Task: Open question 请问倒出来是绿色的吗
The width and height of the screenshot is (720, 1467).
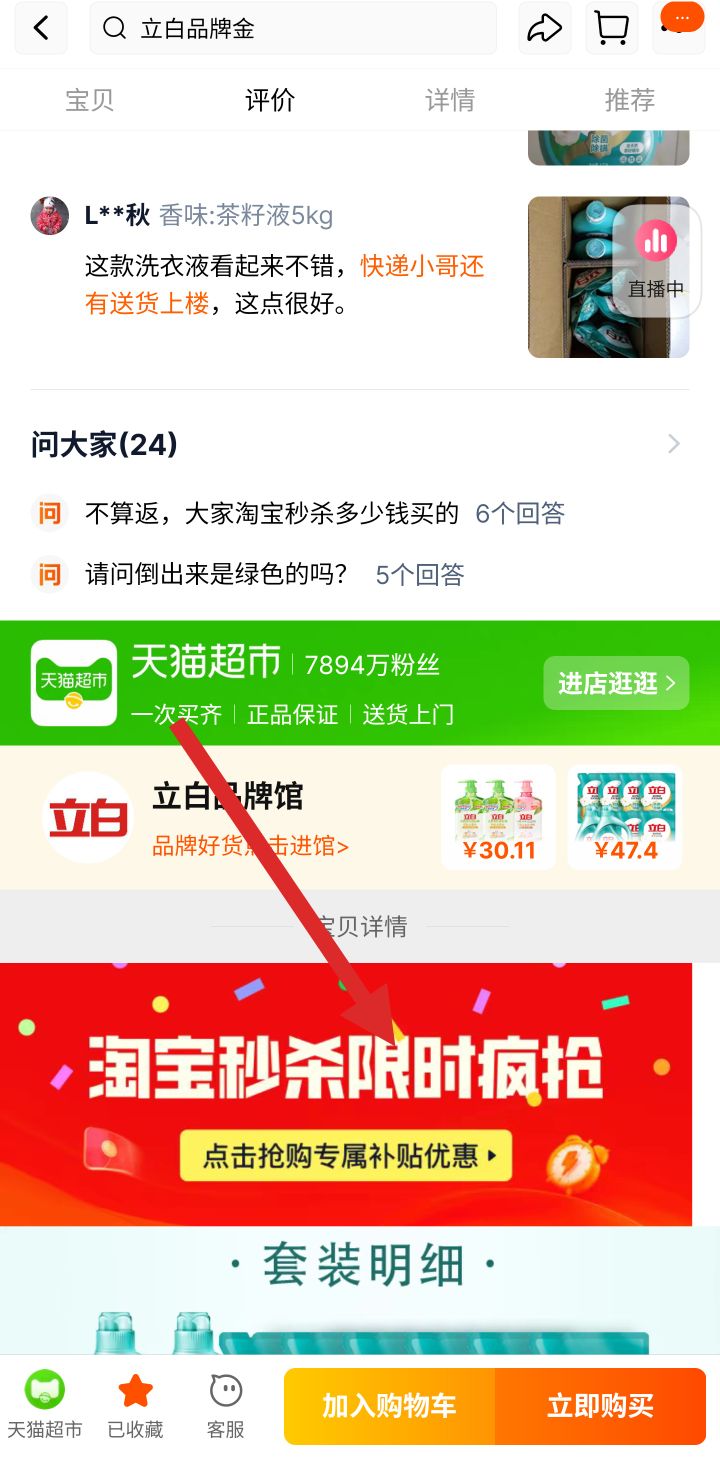Action: click(x=217, y=575)
